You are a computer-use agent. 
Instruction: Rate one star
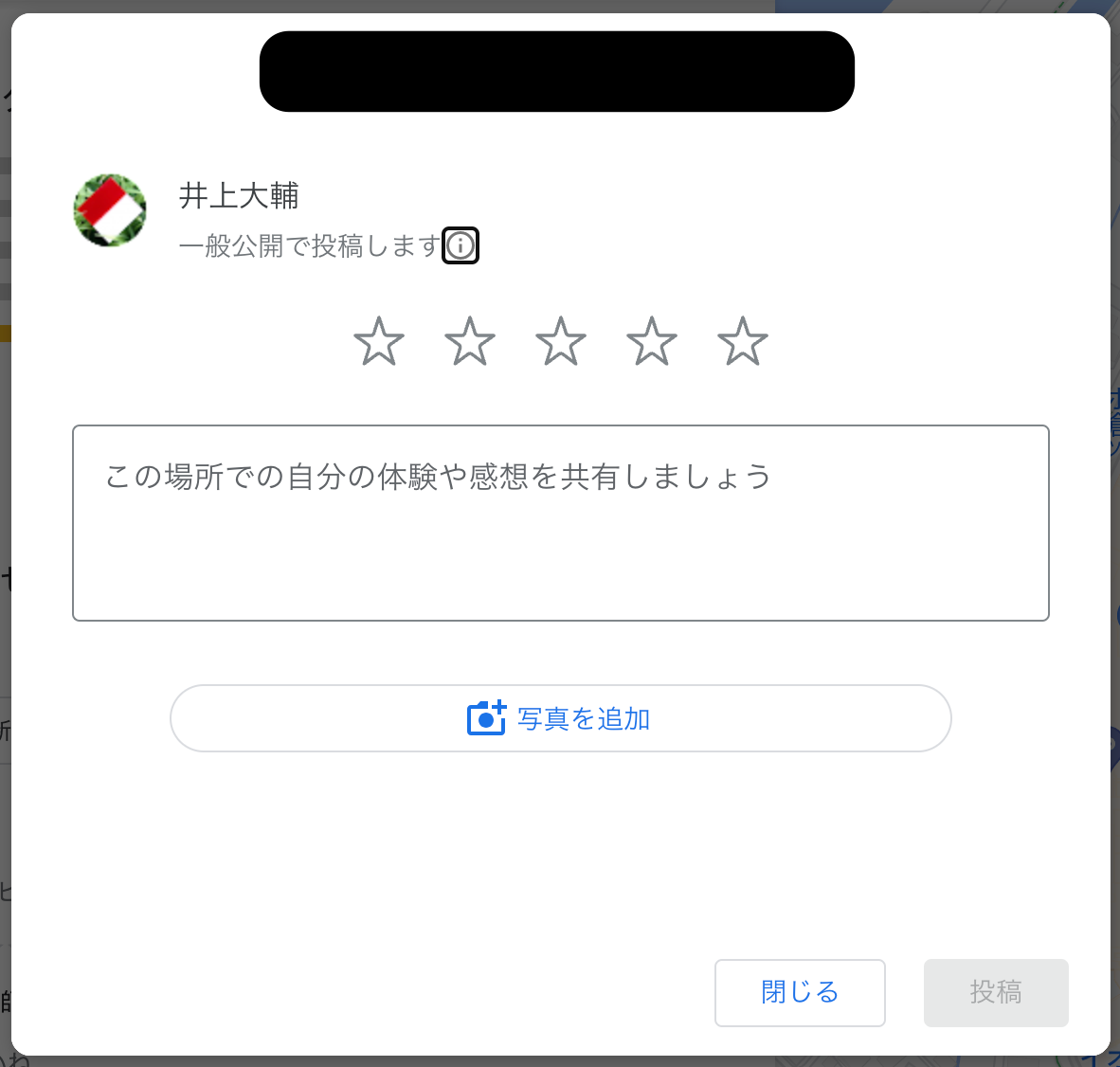click(379, 341)
